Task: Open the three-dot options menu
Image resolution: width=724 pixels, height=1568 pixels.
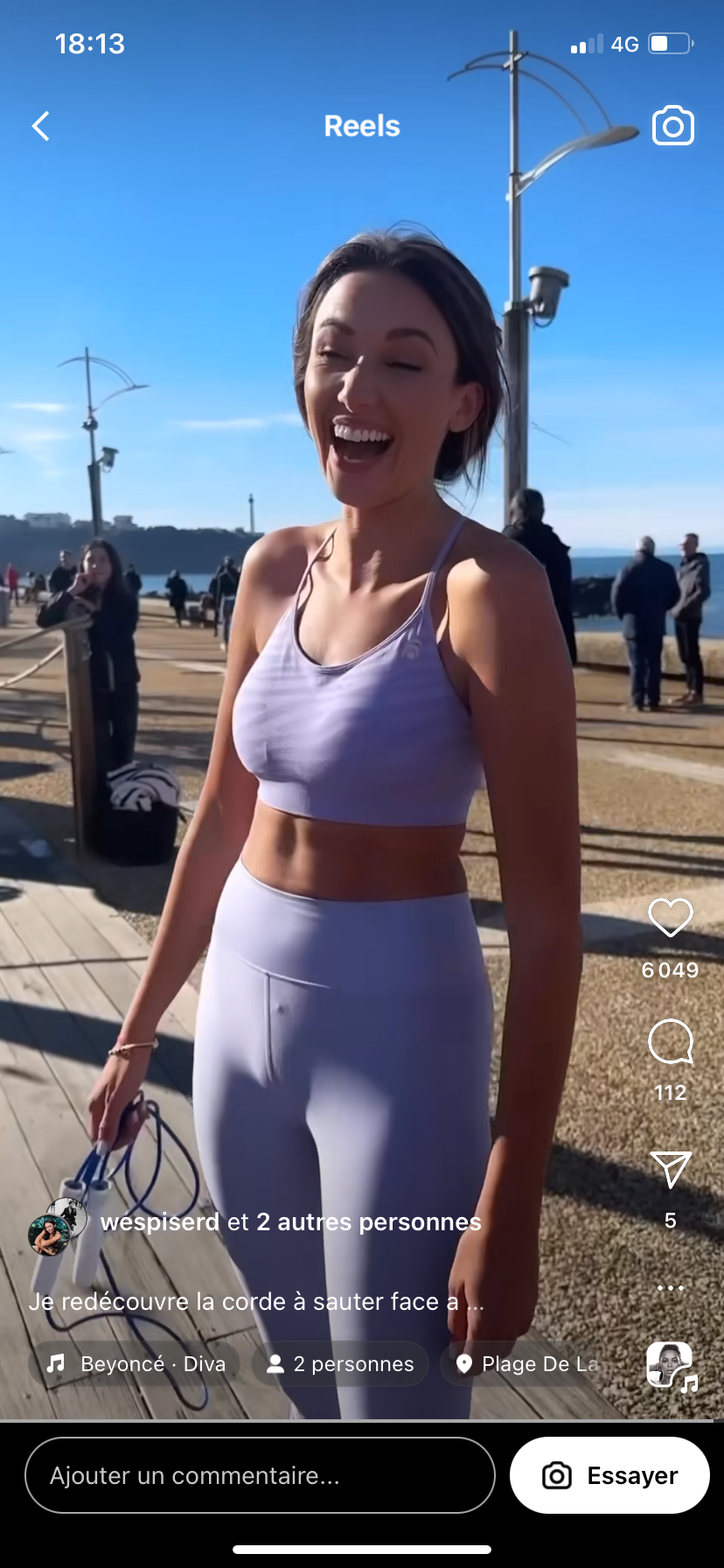Action: (x=670, y=1287)
